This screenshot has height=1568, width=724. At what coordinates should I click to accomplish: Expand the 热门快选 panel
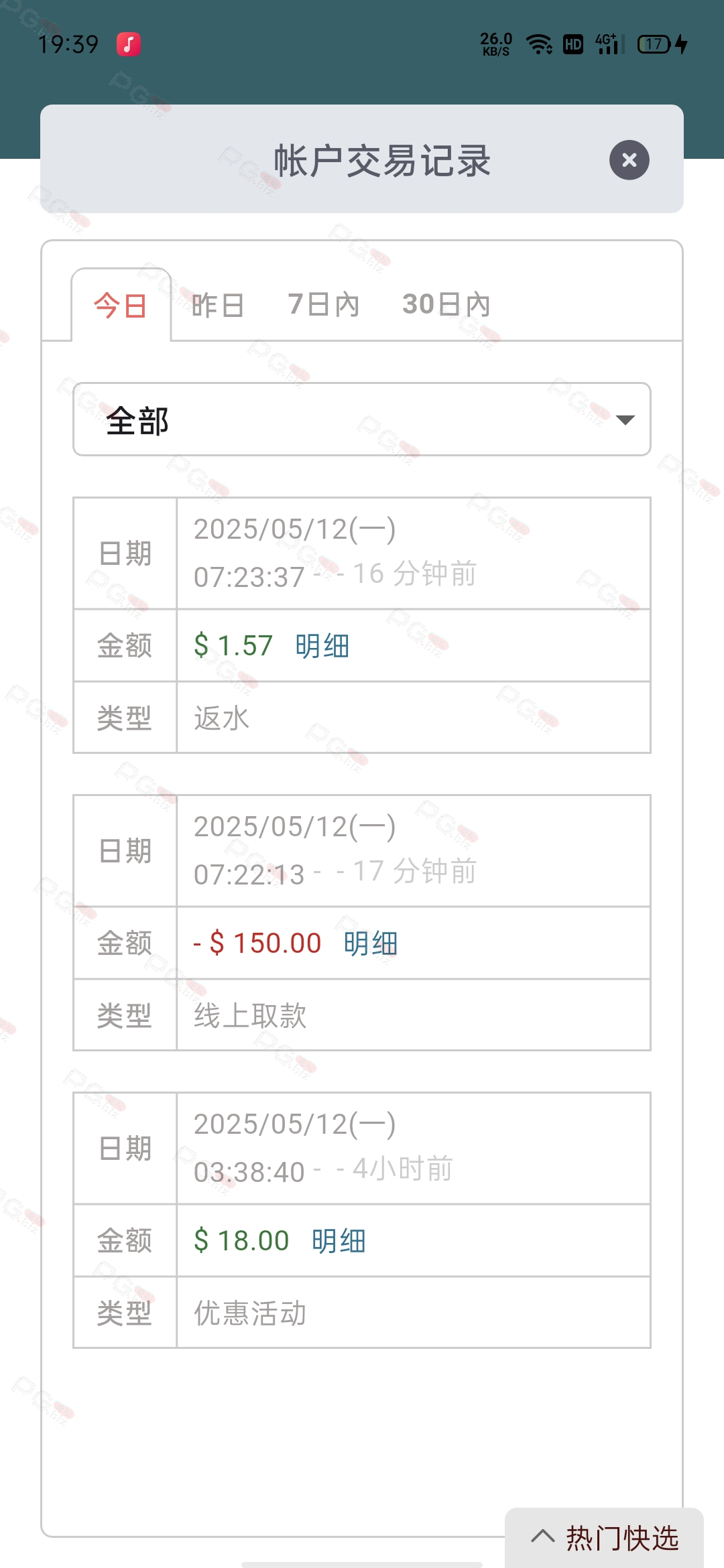(605, 1538)
